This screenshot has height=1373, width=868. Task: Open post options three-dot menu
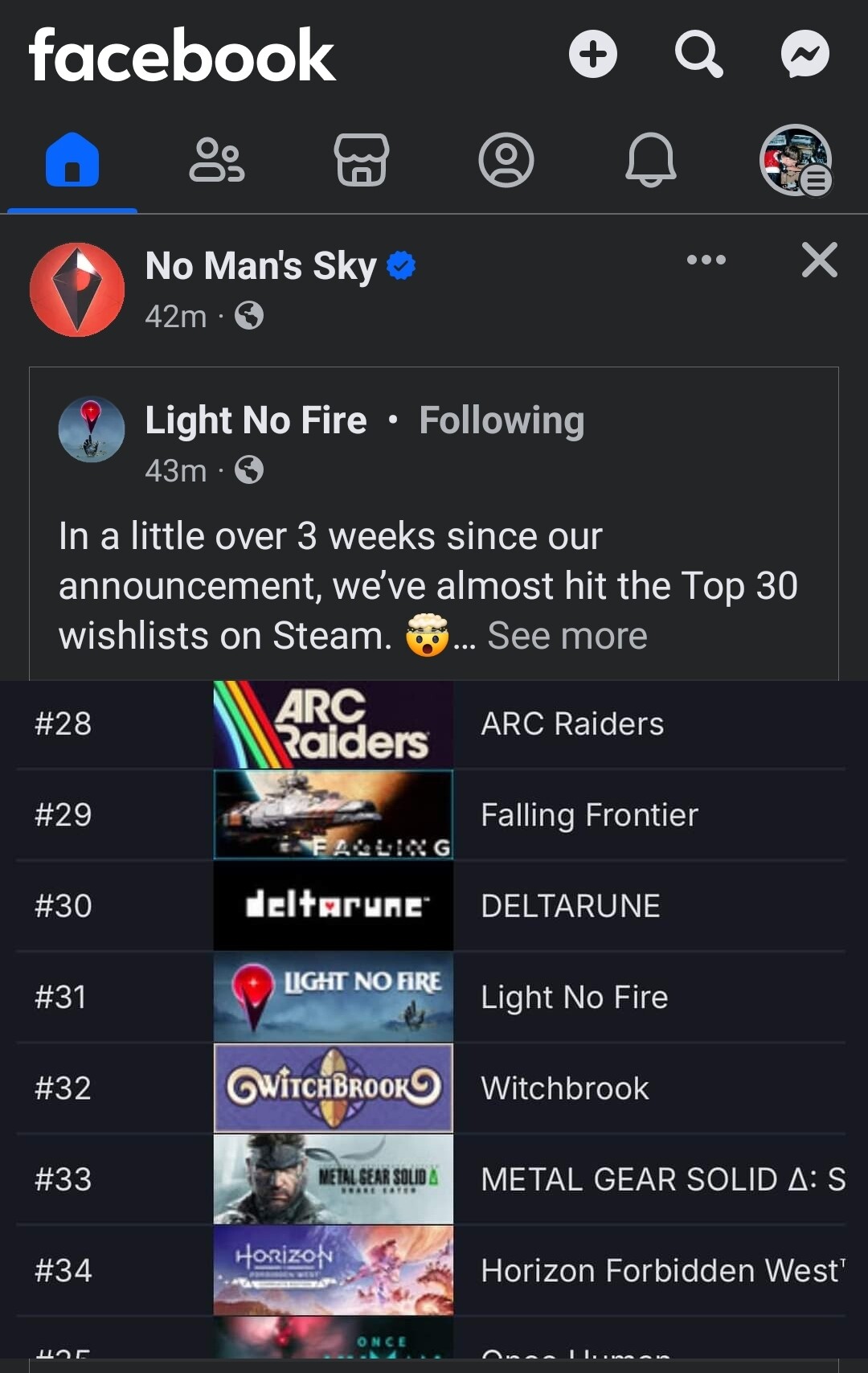coord(706,260)
